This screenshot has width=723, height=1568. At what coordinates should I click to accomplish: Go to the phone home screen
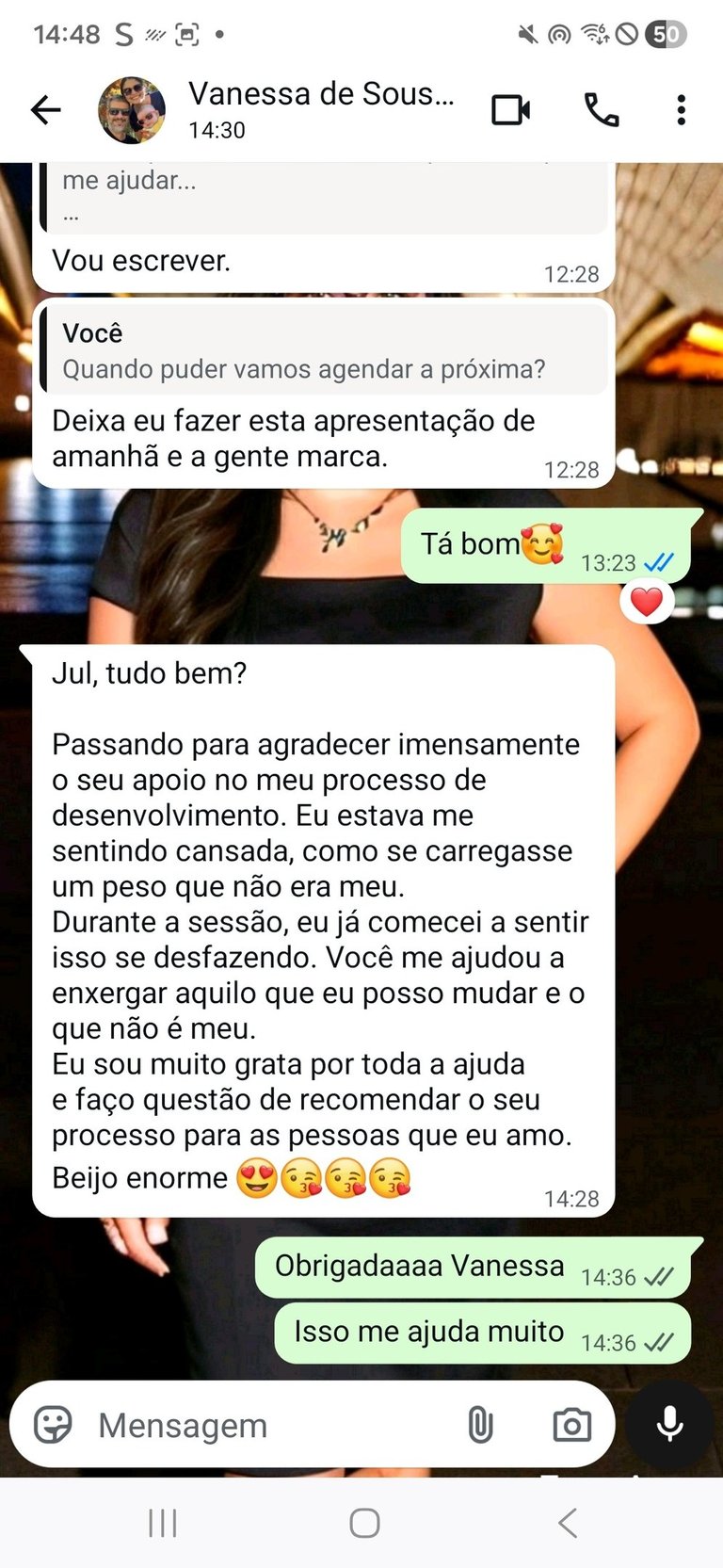364,1523
